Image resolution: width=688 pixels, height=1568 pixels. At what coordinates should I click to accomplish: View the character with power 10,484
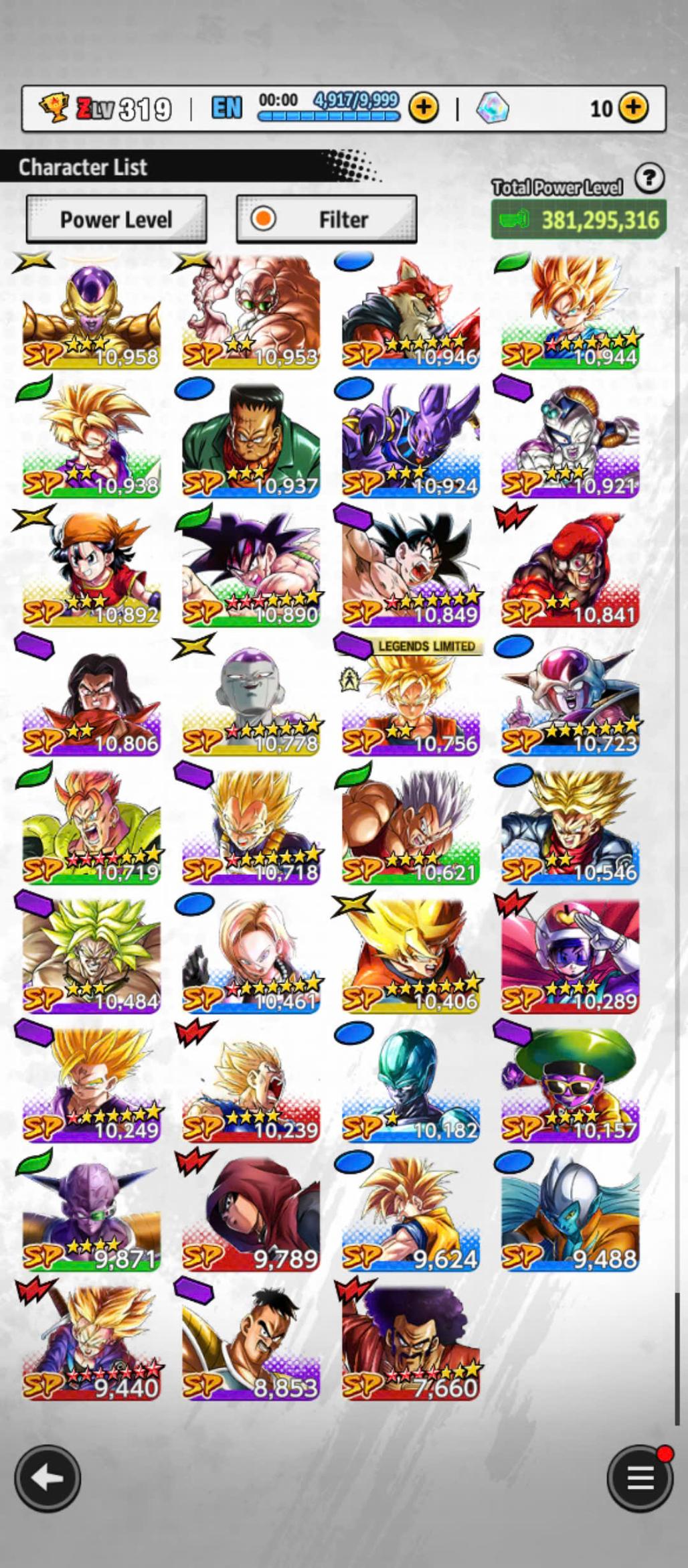(92, 957)
